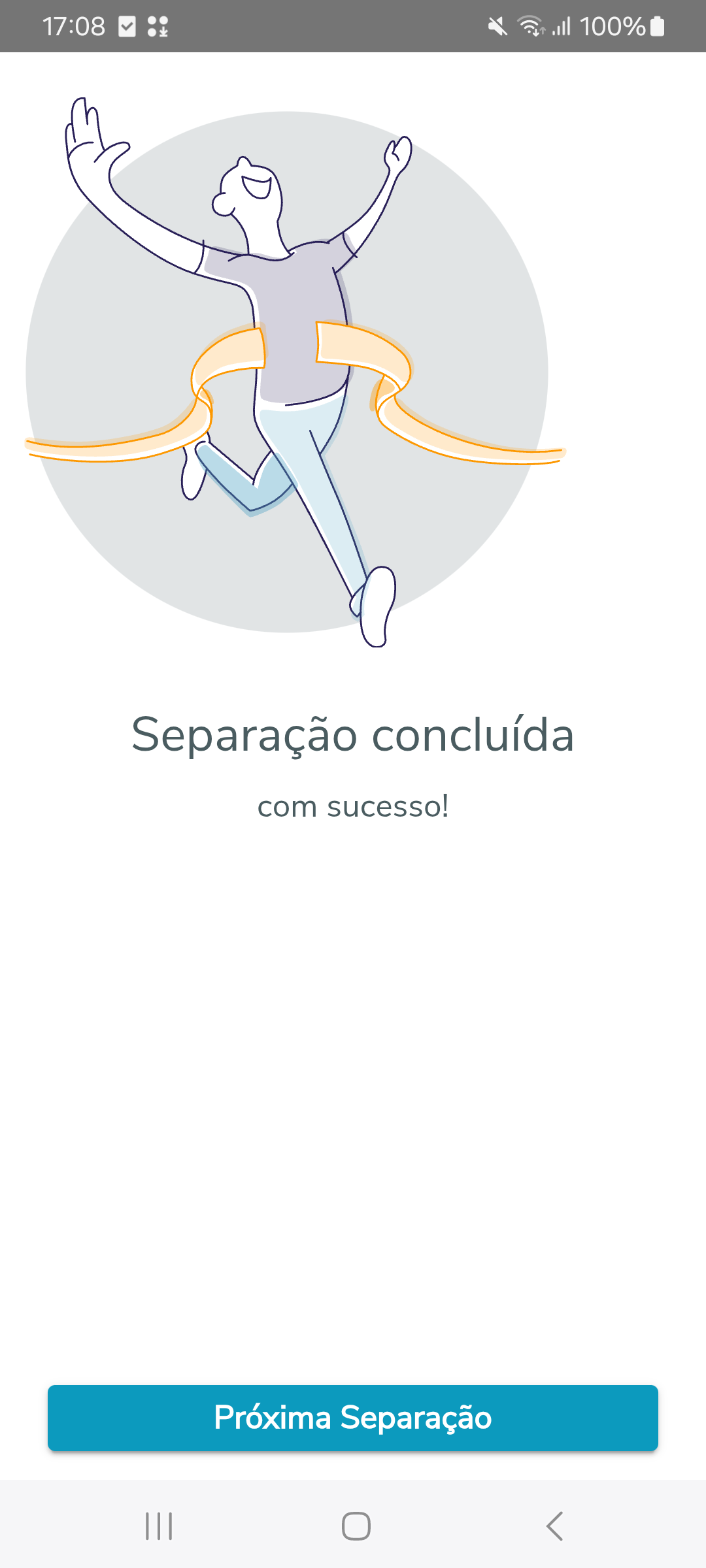Go to the home screen

[356, 1526]
